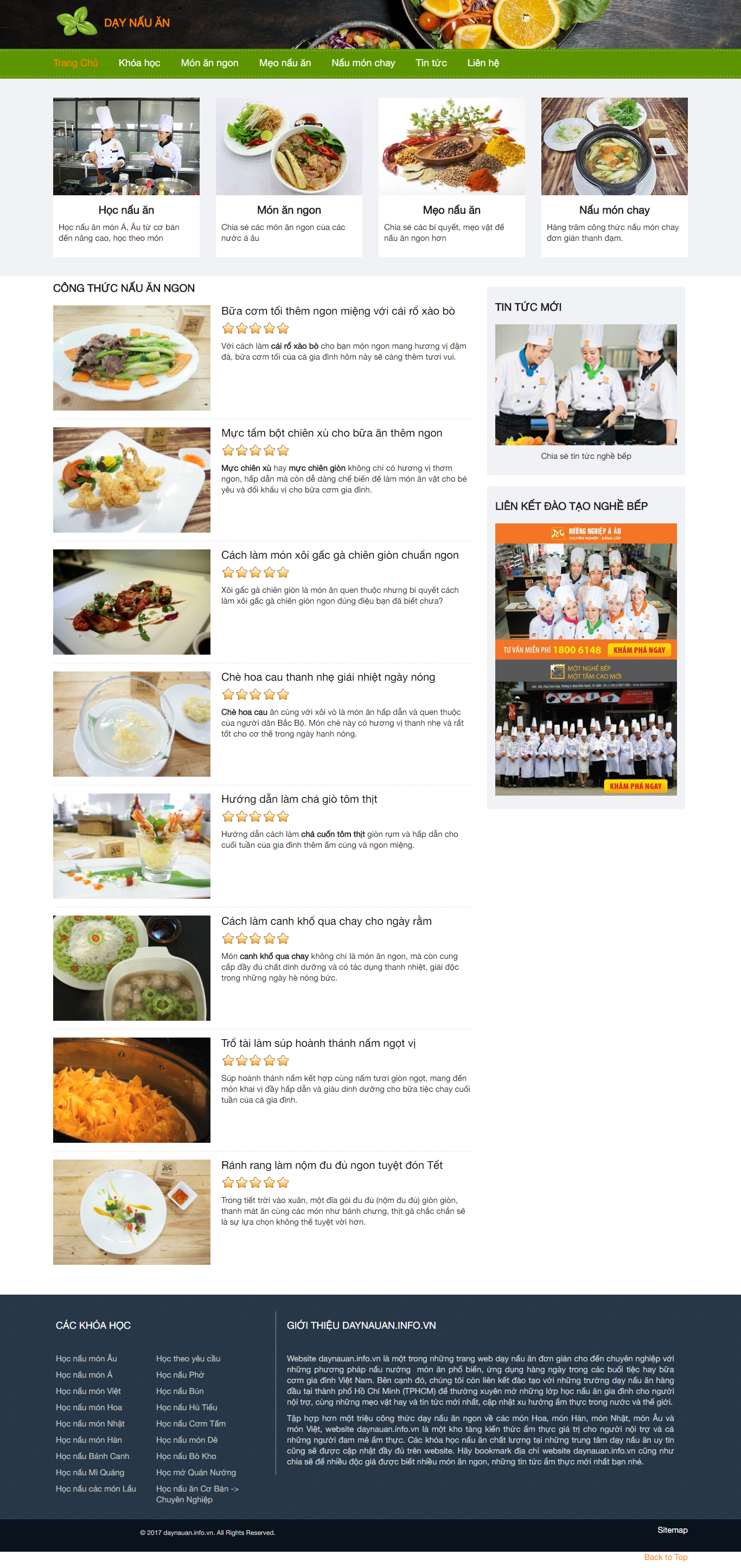Open footer link Học nấu Phở
This screenshot has width=741, height=1568.
point(180,1374)
